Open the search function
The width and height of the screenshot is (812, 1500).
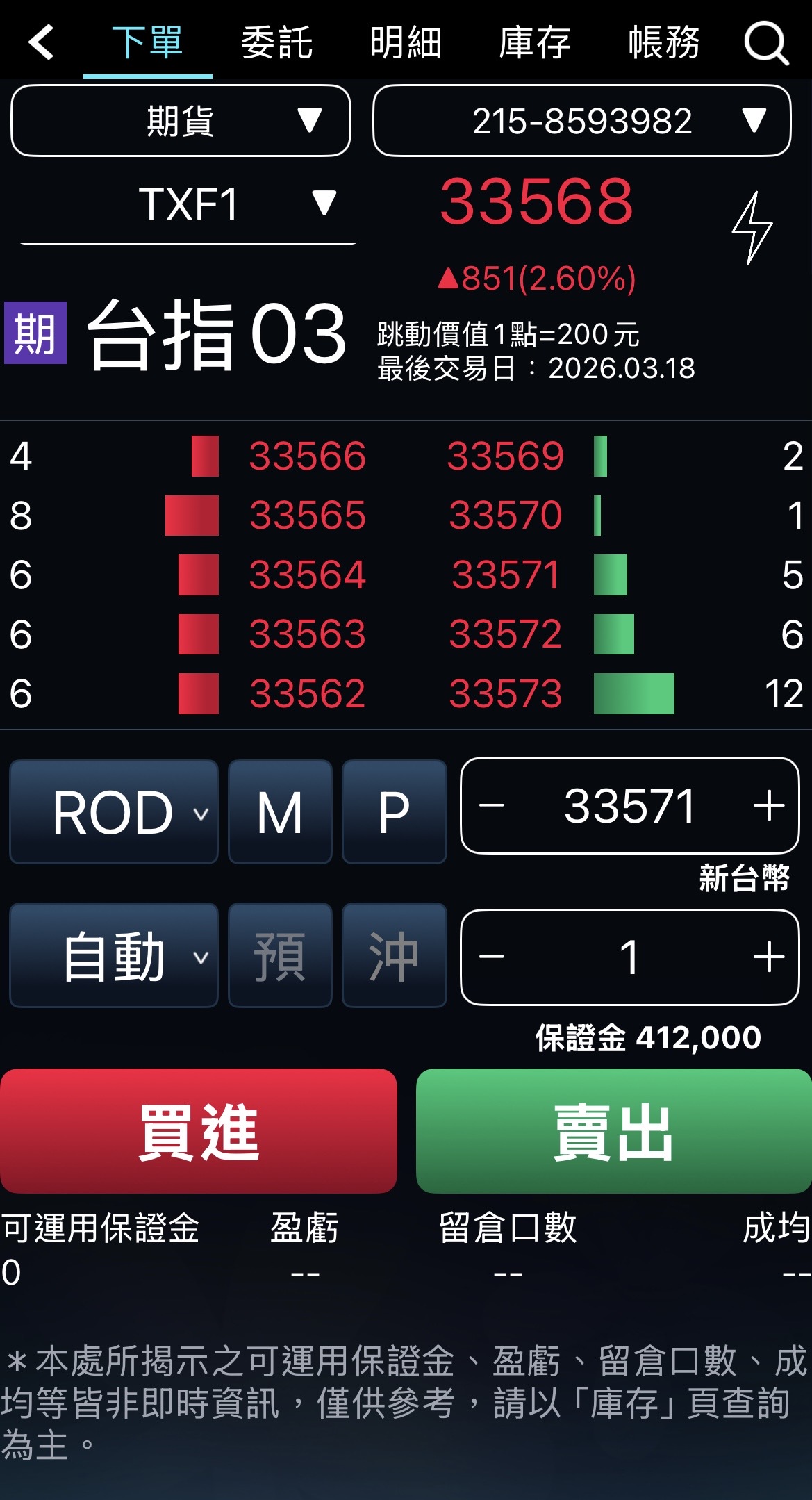[764, 43]
